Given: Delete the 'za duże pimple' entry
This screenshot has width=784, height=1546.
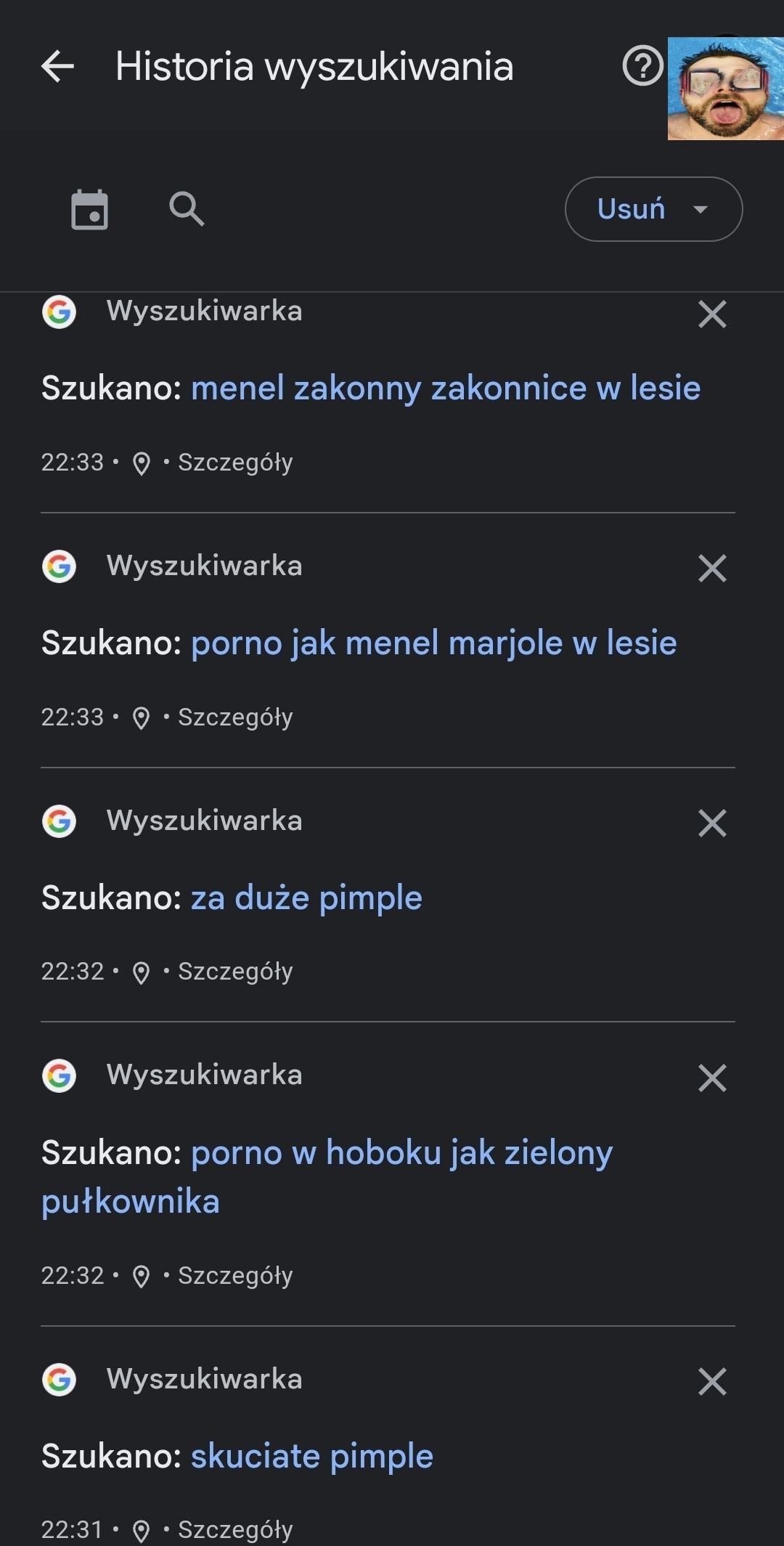Looking at the screenshot, I should [x=712, y=823].
